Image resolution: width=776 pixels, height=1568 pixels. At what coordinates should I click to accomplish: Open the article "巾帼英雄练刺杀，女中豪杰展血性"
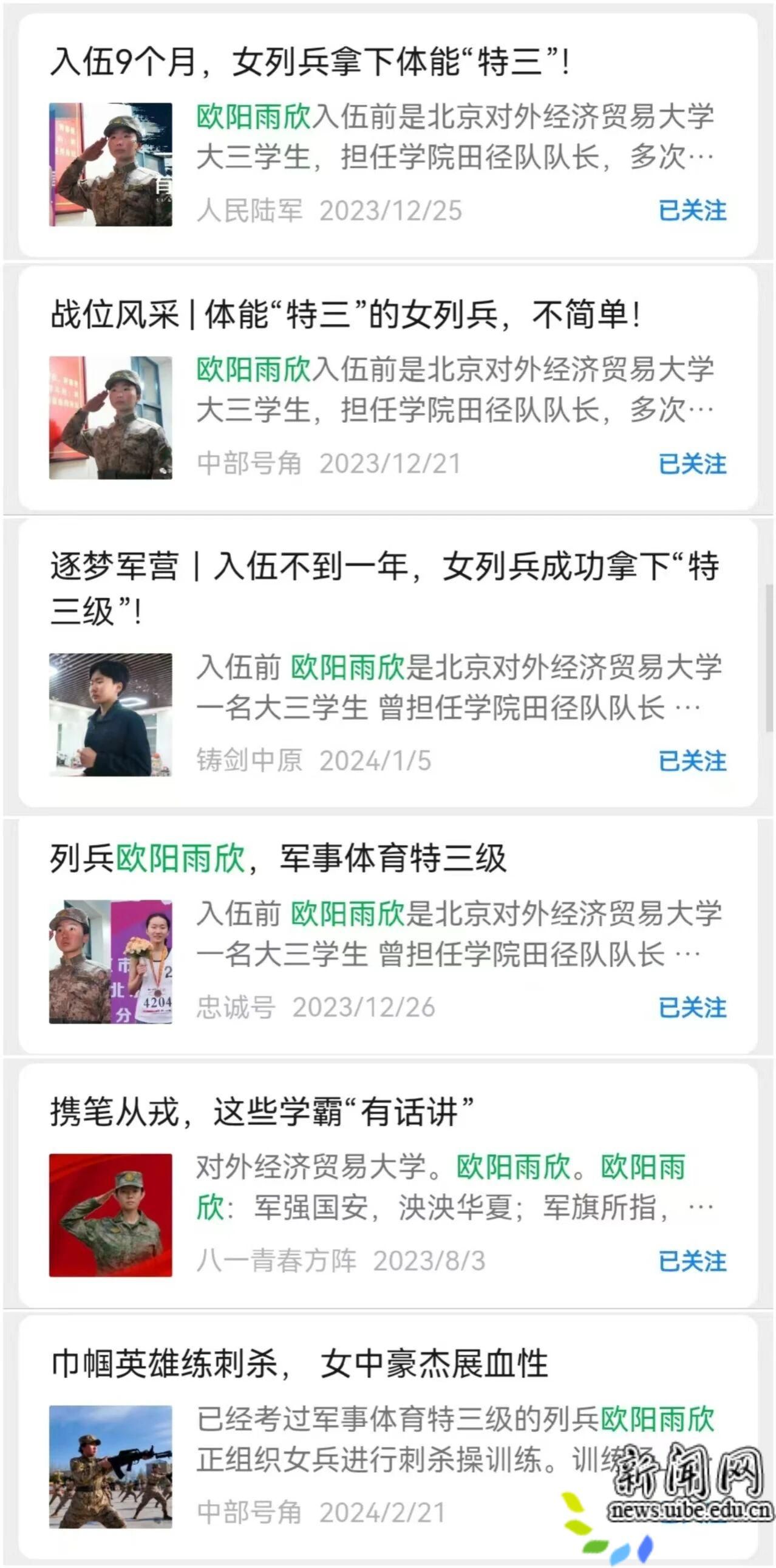click(299, 1363)
